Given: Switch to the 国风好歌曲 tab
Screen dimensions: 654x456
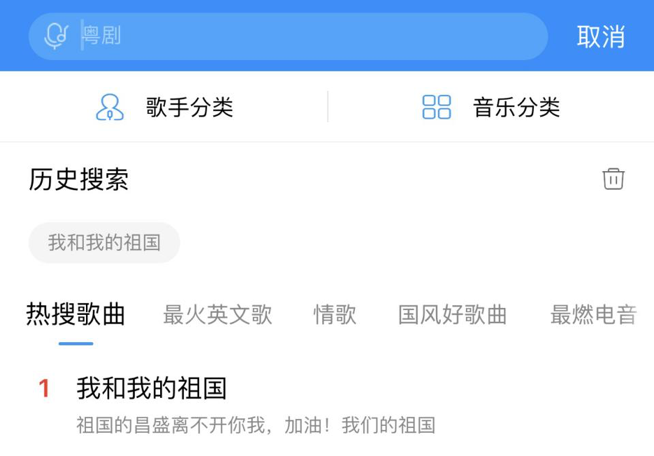Looking at the screenshot, I should (x=452, y=315).
